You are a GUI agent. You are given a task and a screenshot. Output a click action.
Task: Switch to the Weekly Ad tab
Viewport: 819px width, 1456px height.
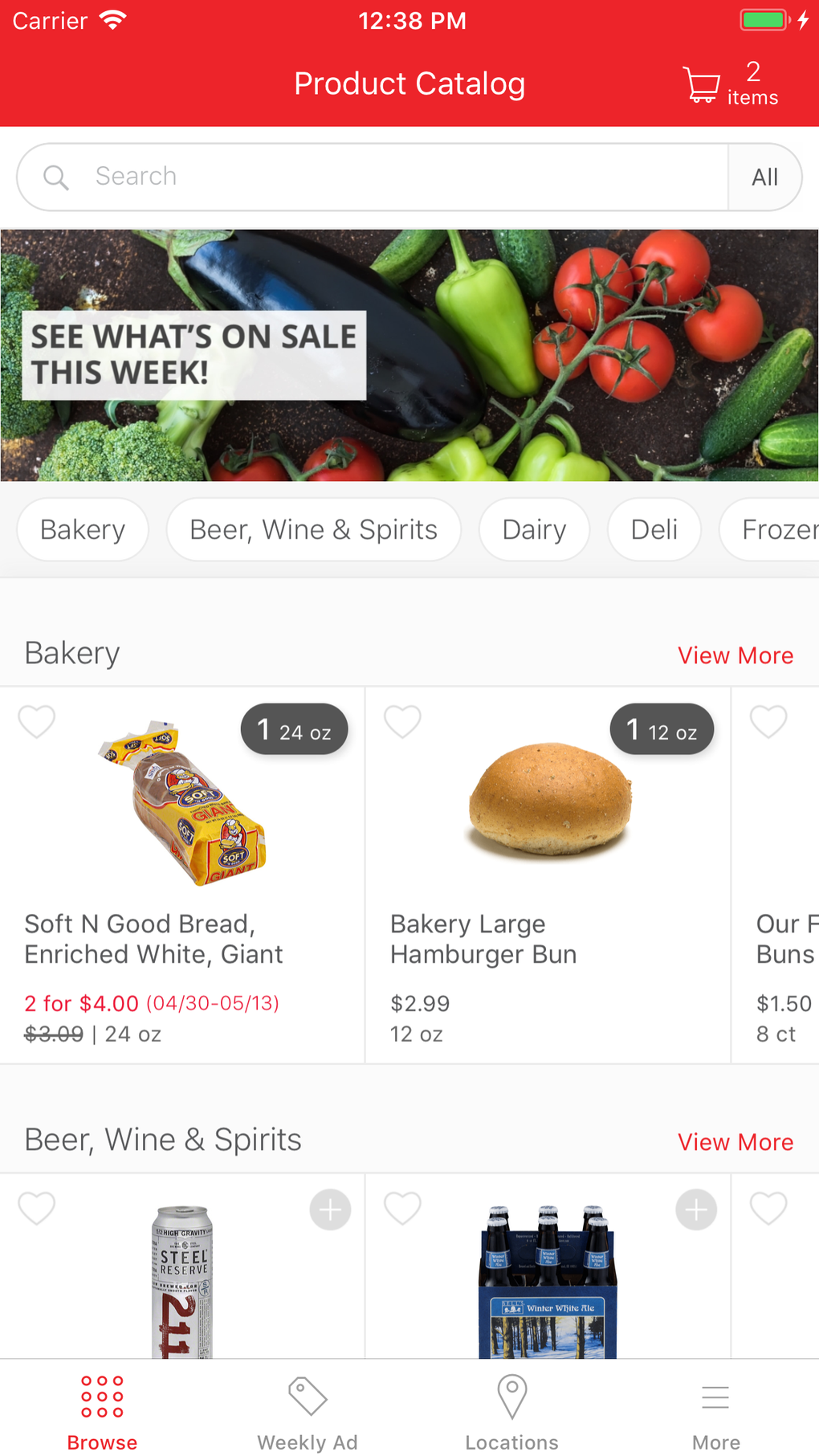[308, 1411]
